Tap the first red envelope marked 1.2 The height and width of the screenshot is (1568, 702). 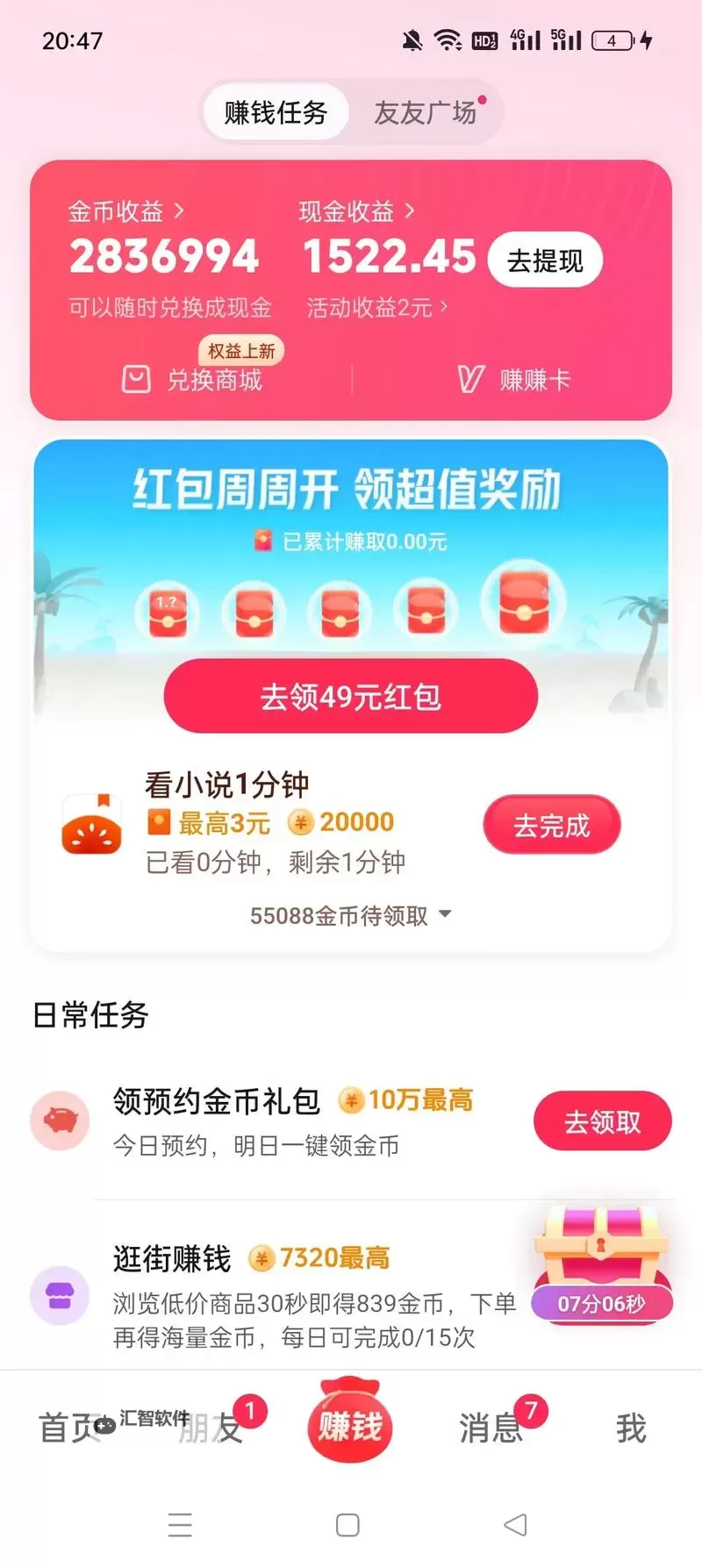point(166,612)
